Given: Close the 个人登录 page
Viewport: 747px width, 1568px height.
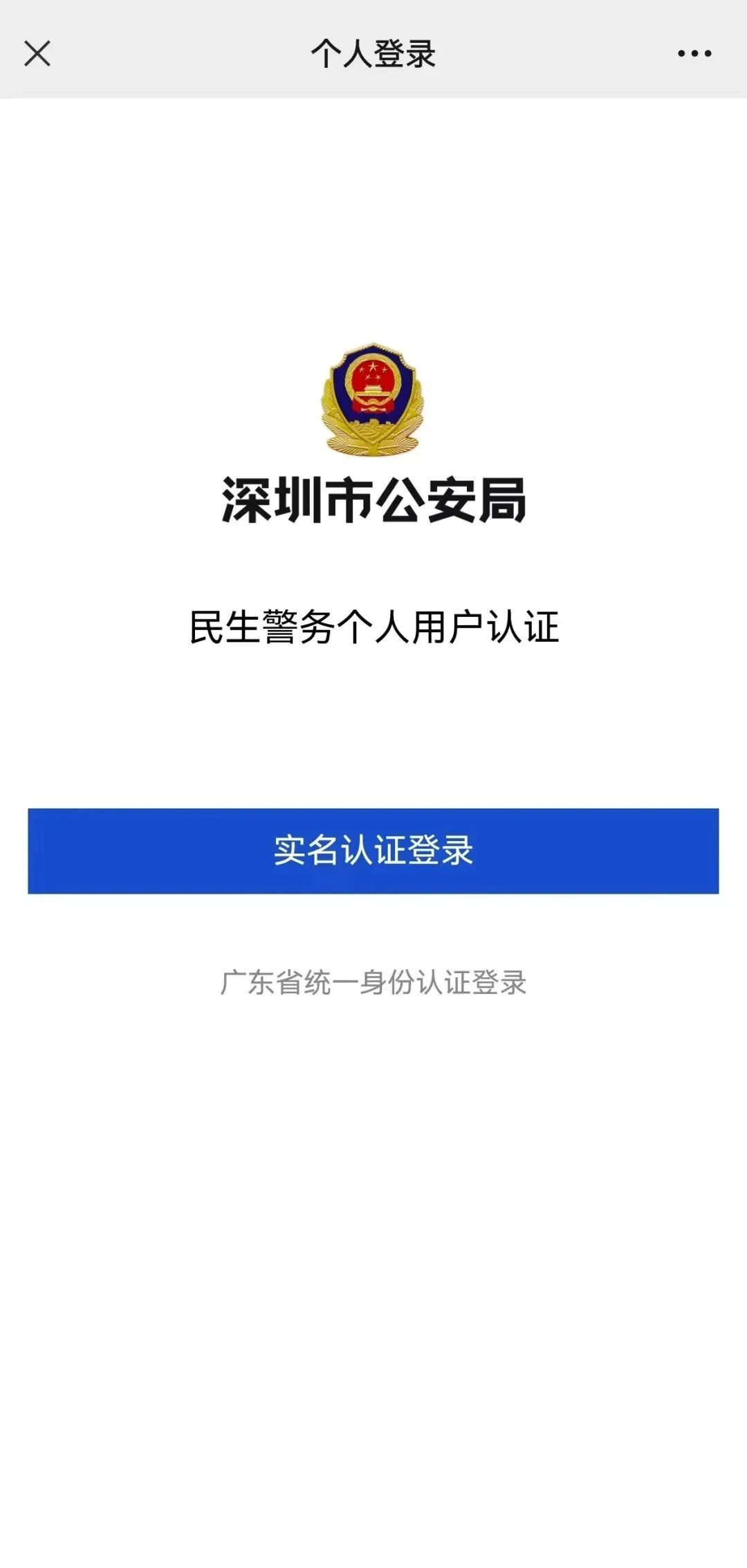Looking at the screenshot, I should (x=37, y=53).
